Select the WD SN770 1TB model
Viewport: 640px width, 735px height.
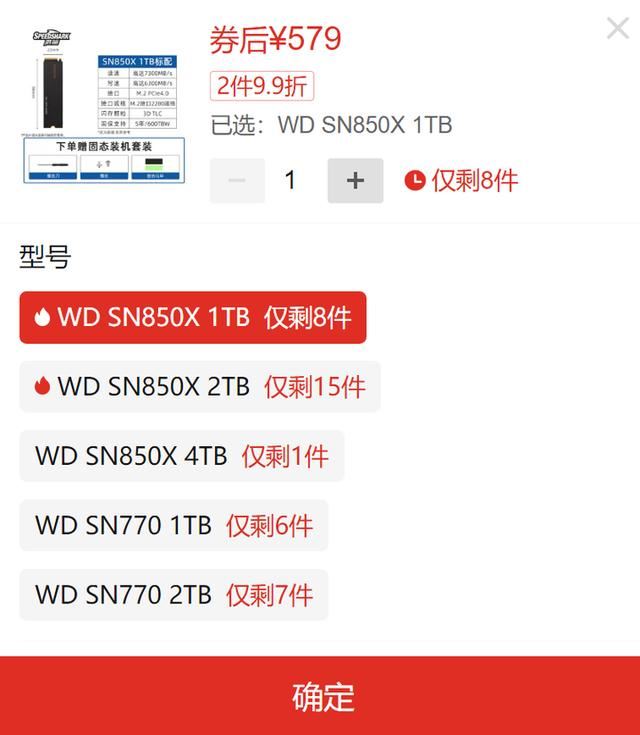(x=173, y=525)
